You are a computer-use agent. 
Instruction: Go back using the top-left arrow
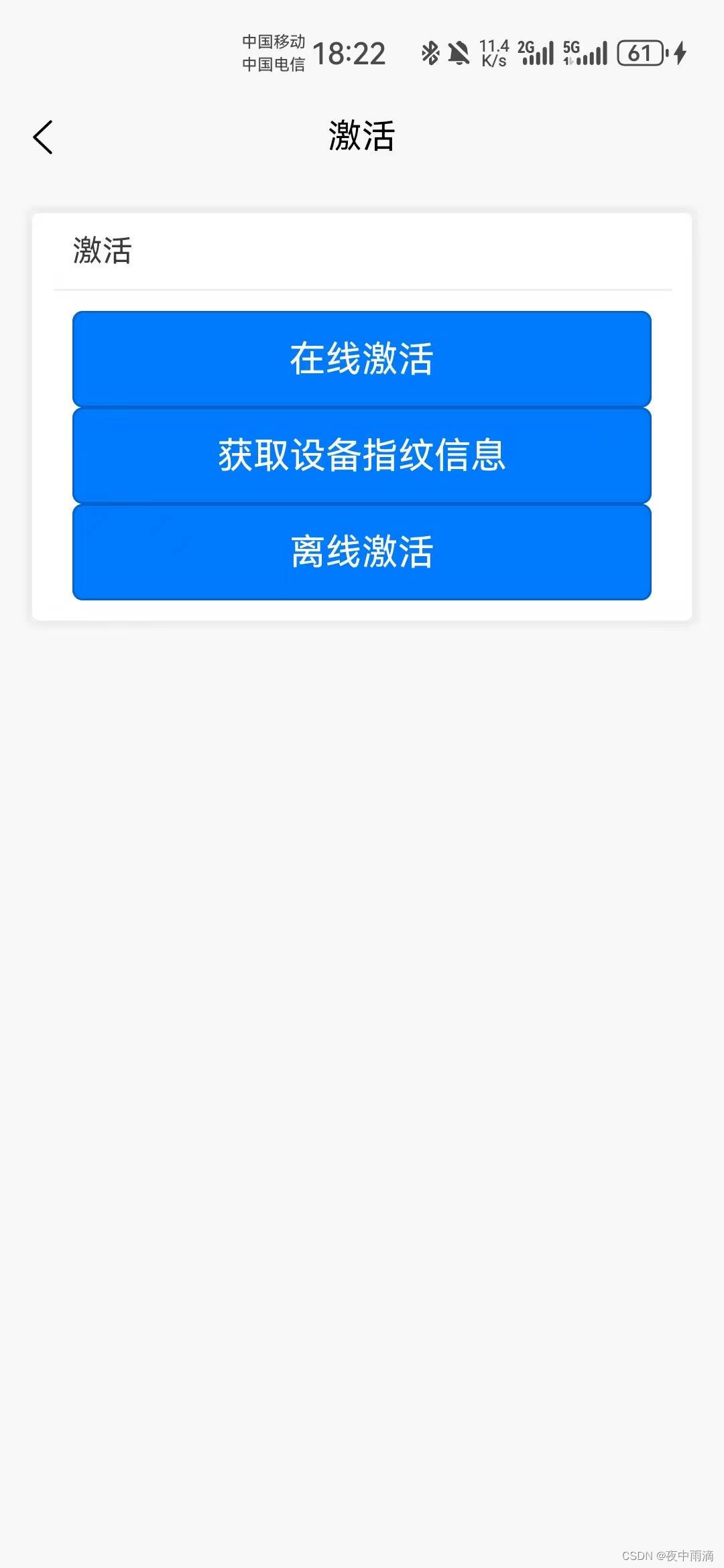pyautogui.click(x=43, y=137)
